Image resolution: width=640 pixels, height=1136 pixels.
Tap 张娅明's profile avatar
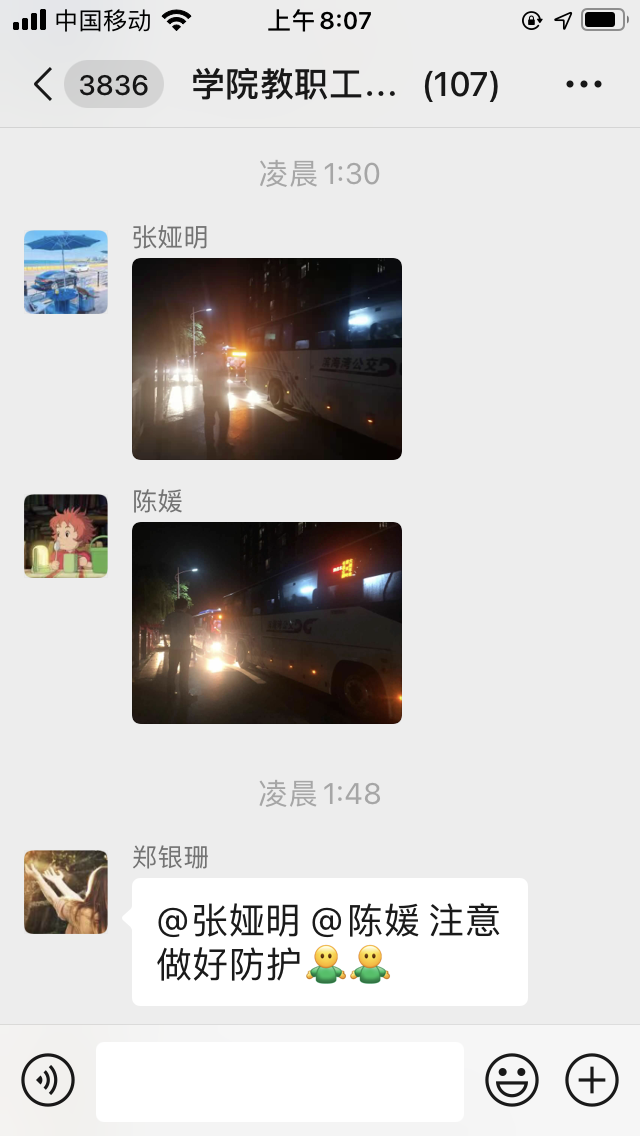66,272
